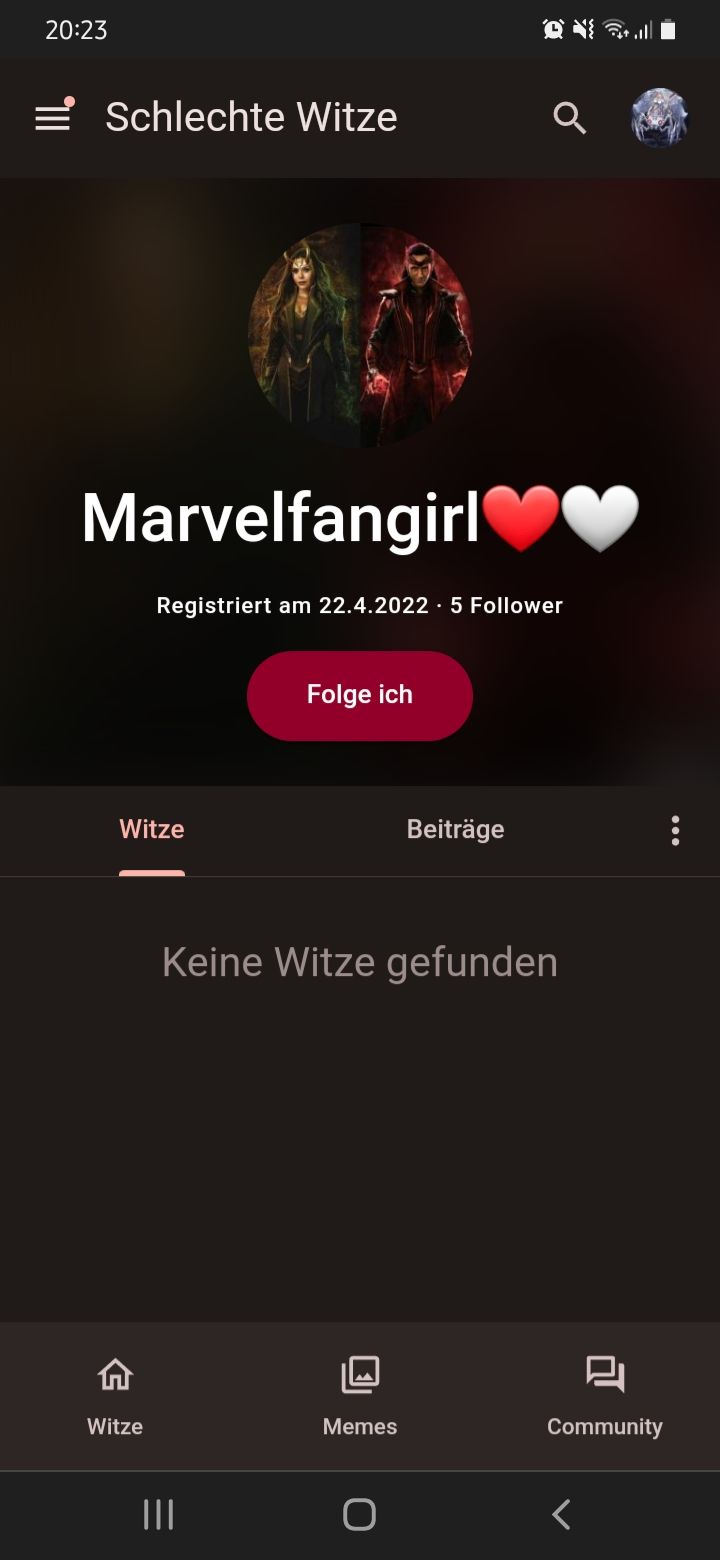The image size is (720, 1560).
Task: Select the Witze profile tab
Action: click(x=152, y=830)
